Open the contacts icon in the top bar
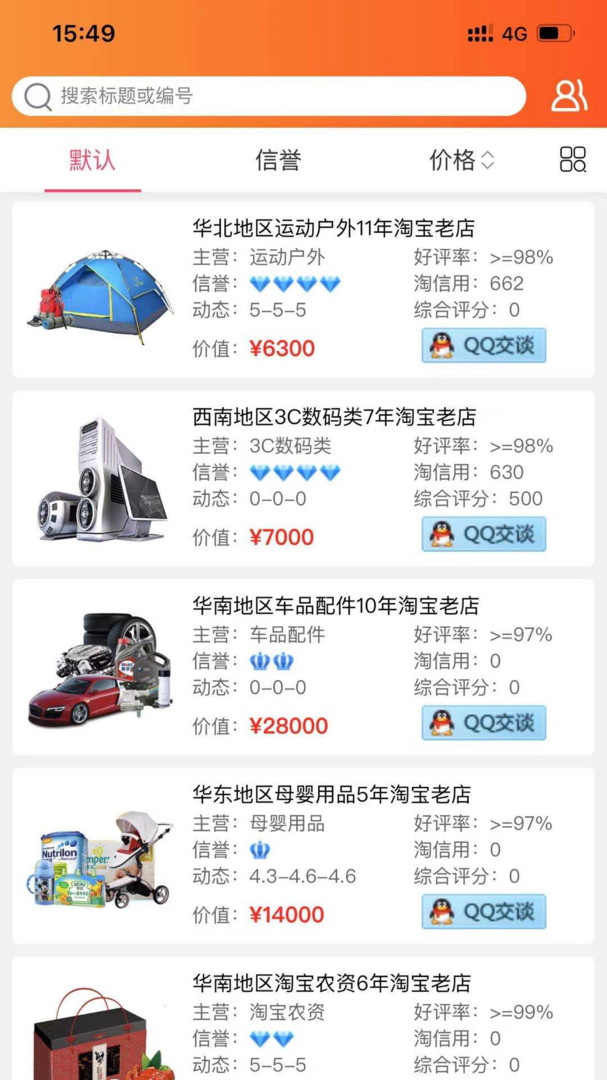Viewport: 607px width, 1080px height. coord(569,96)
